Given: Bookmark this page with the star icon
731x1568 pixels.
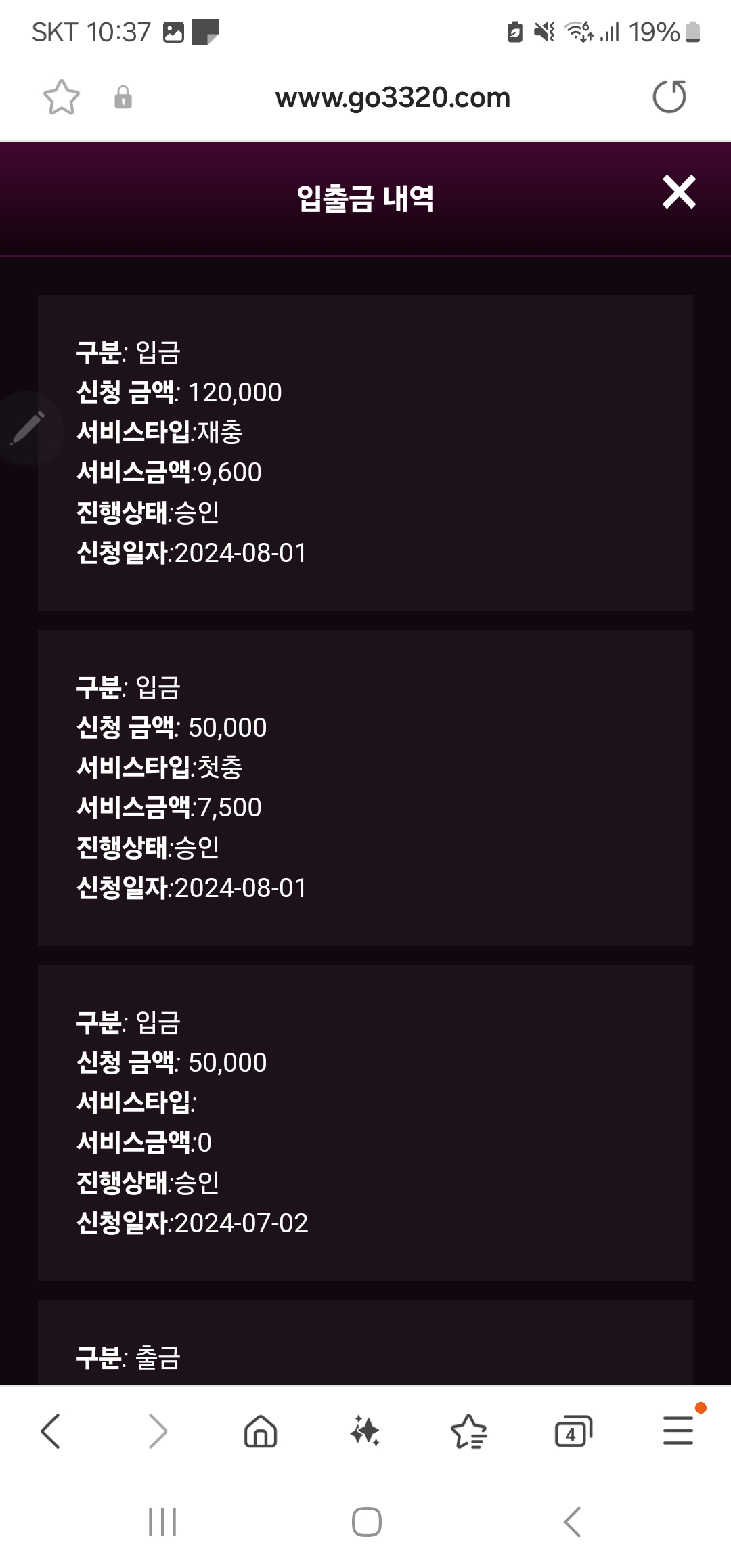Looking at the screenshot, I should click(62, 97).
